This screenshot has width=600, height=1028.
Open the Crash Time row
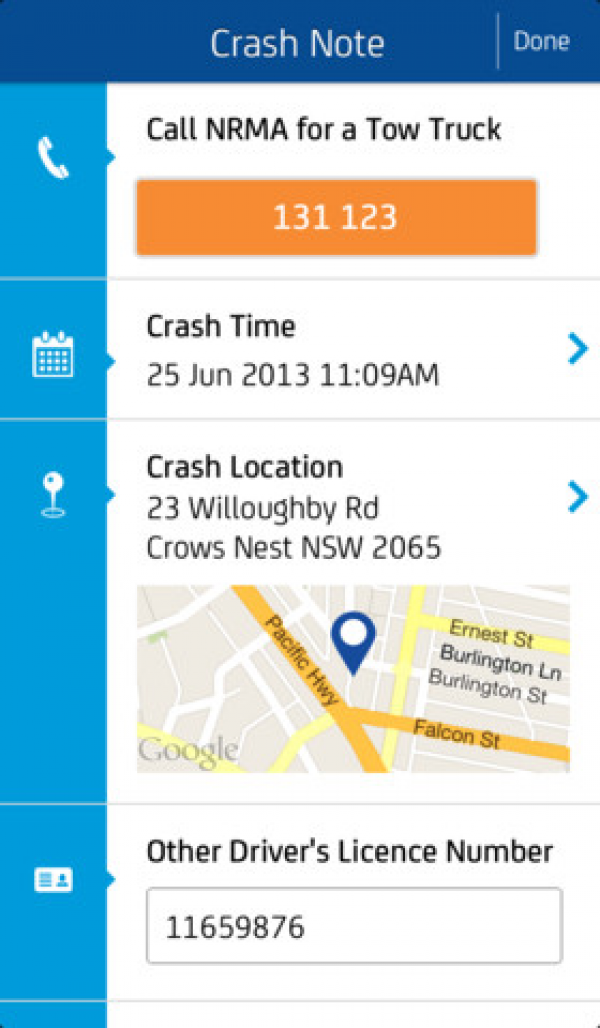353,349
